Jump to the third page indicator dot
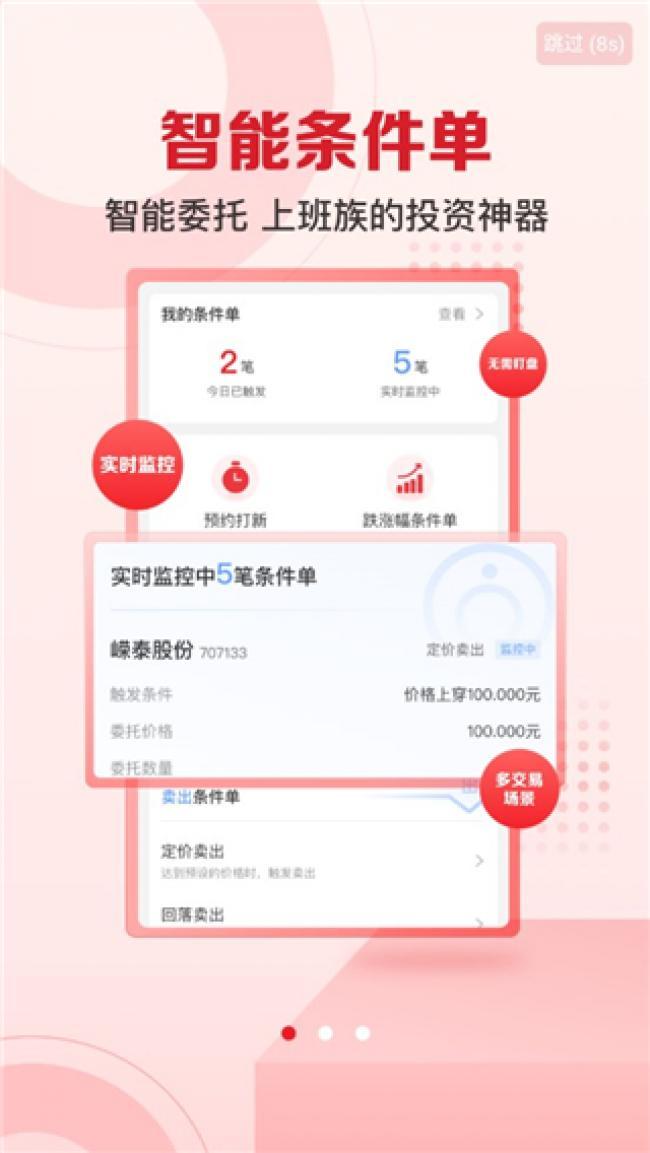The image size is (650, 1153). [x=362, y=1033]
